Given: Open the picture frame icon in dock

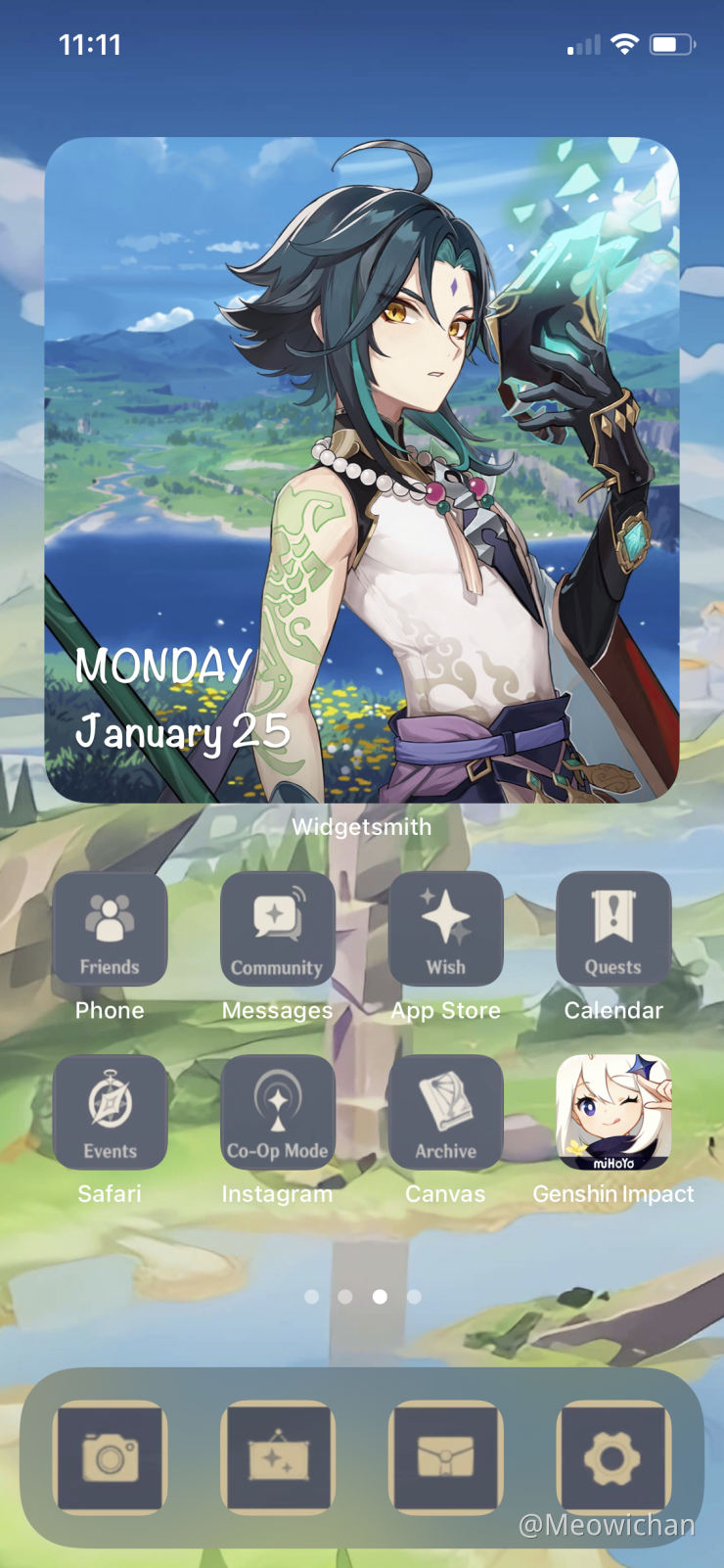Looking at the screenshot, I should pos(278,1457).
